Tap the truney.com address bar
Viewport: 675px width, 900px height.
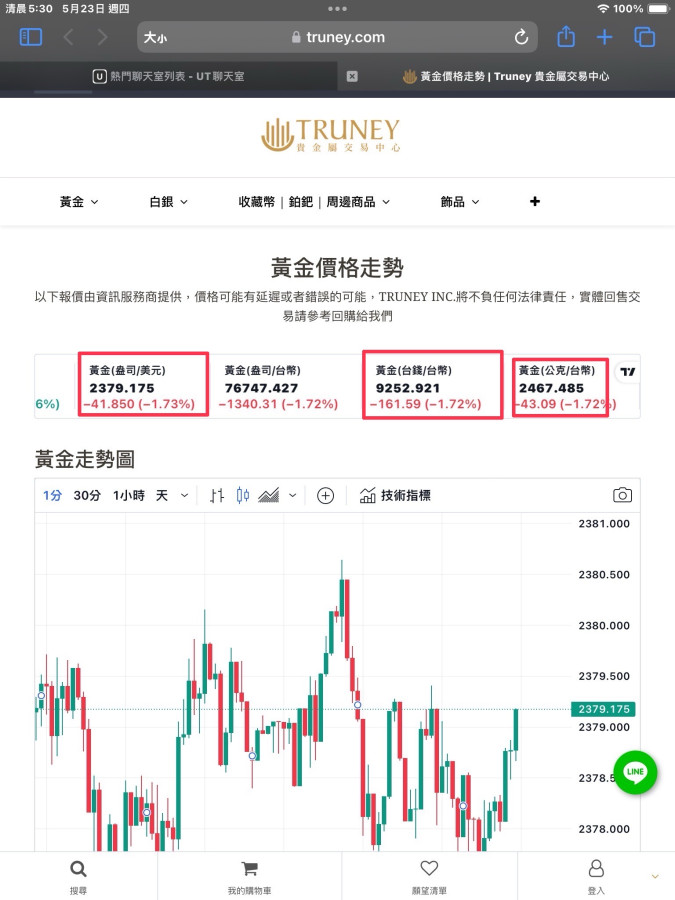340,37
